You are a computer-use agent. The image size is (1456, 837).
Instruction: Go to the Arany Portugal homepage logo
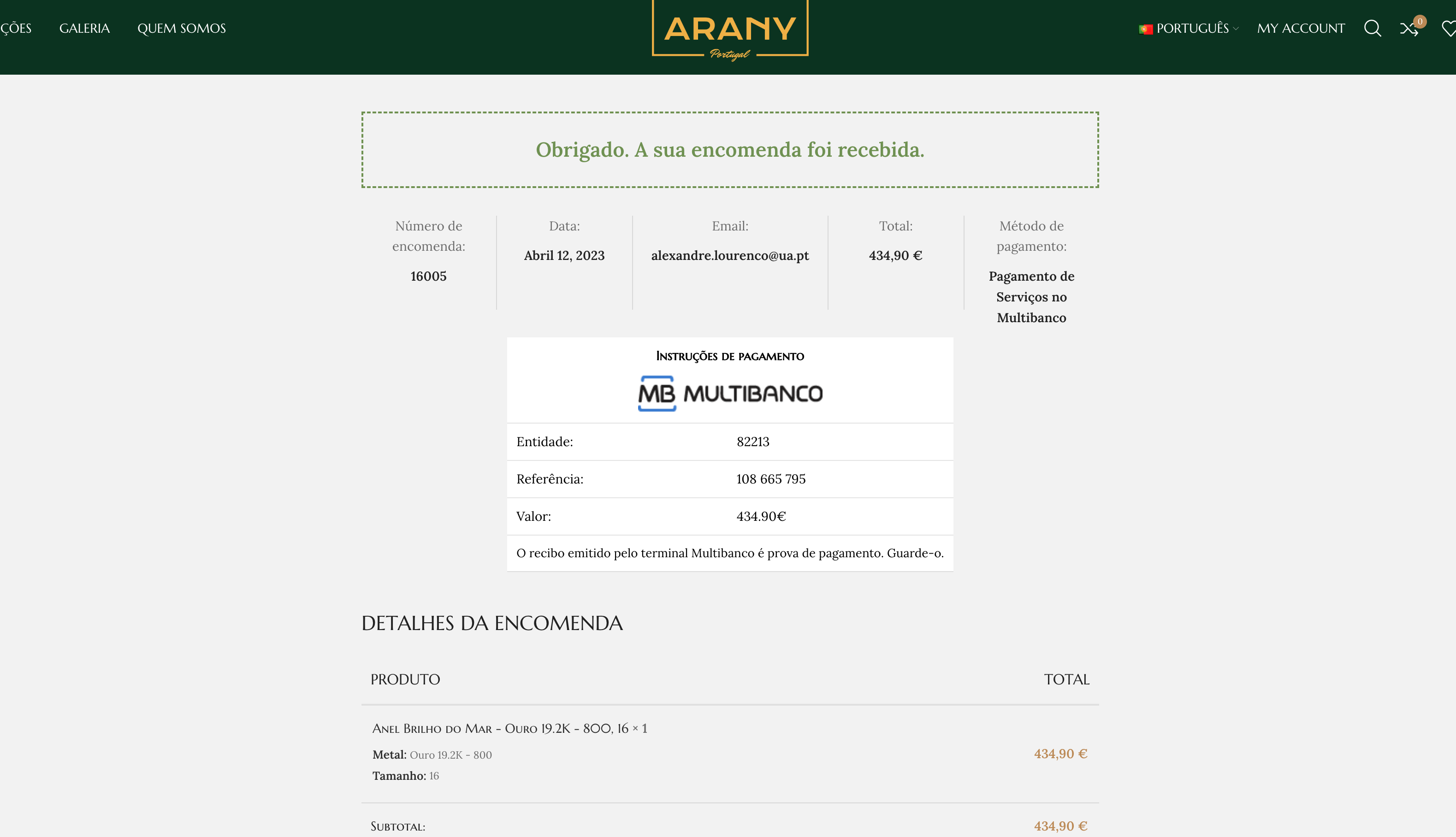pos(730,32)
